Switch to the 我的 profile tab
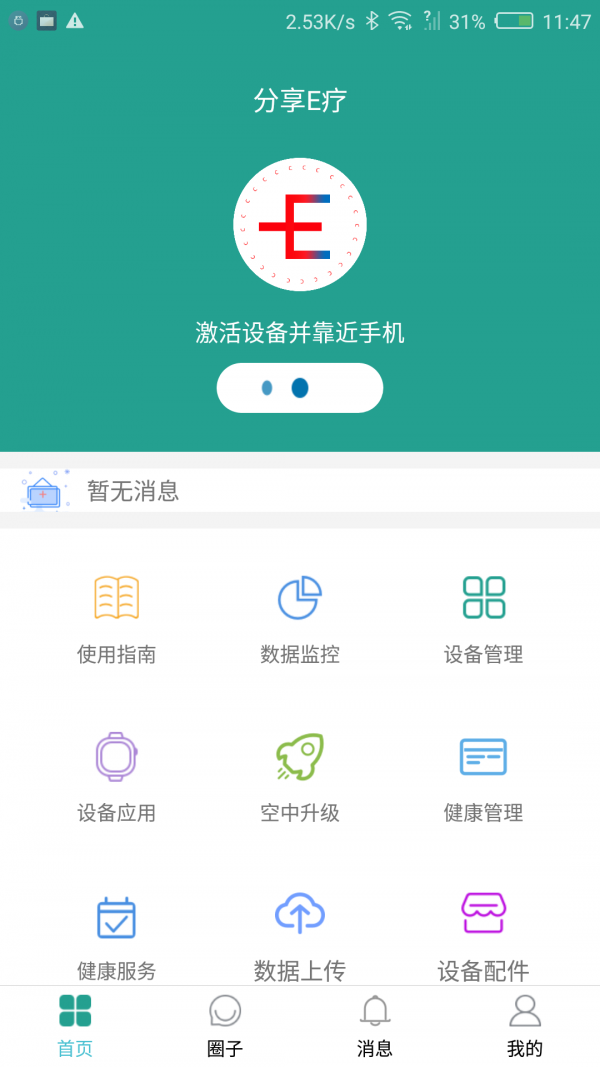 525,1025
